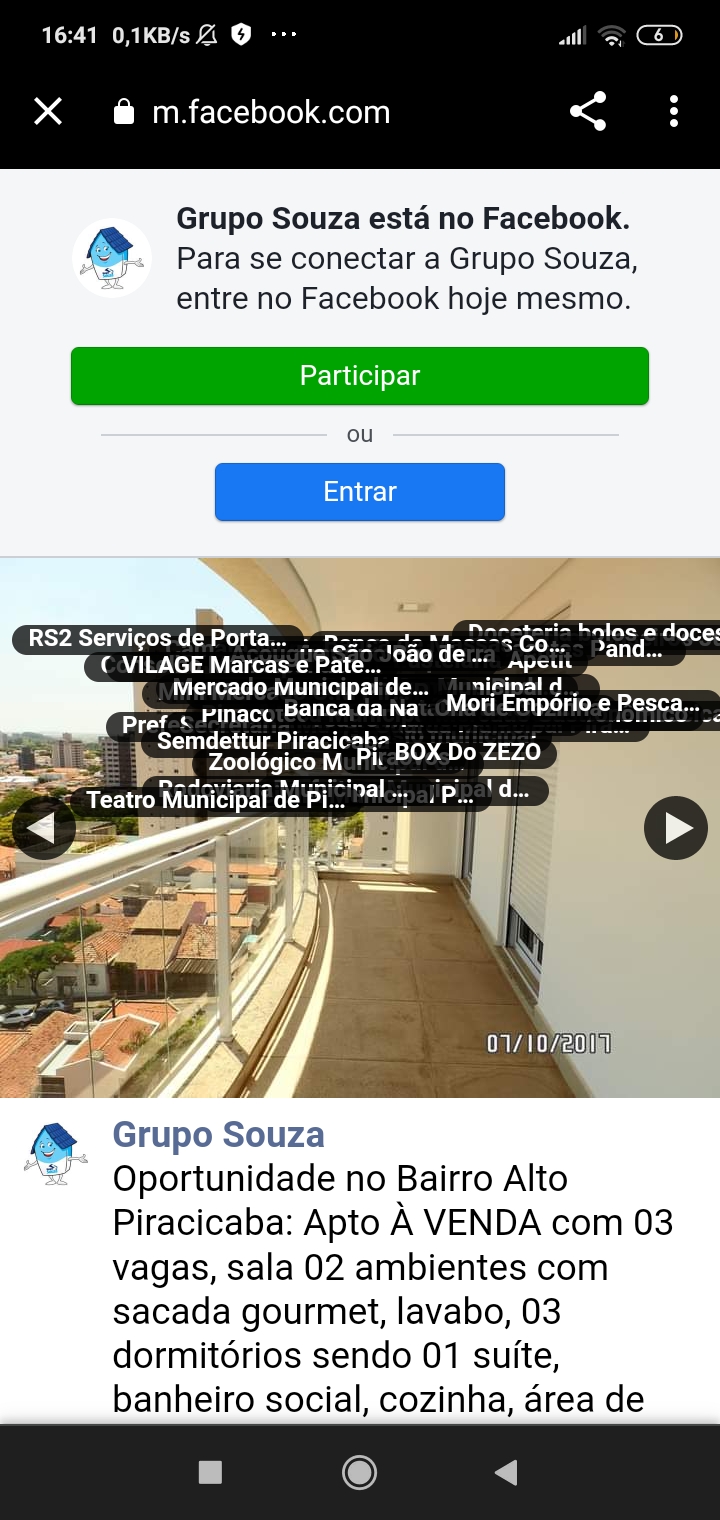720x1520 pixels.
Task: Tap the Android back navigation button
Action: pyautogui.click(x=506, y=1472)
